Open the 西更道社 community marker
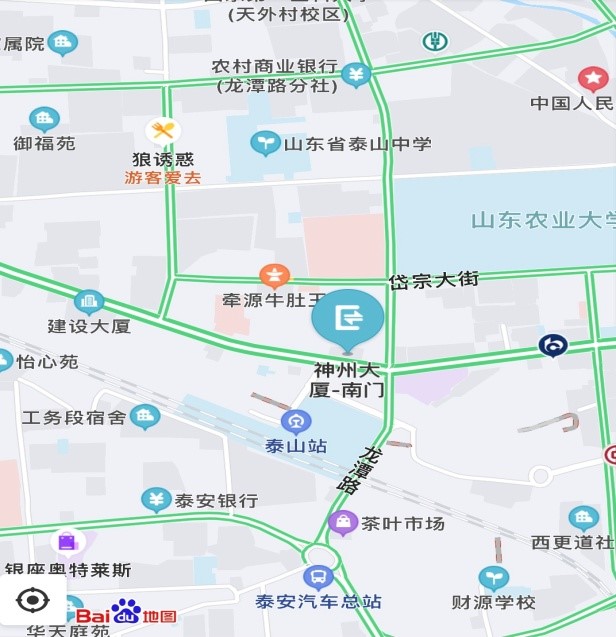Viewport: 616px width, 637px height. click(584, 517)
